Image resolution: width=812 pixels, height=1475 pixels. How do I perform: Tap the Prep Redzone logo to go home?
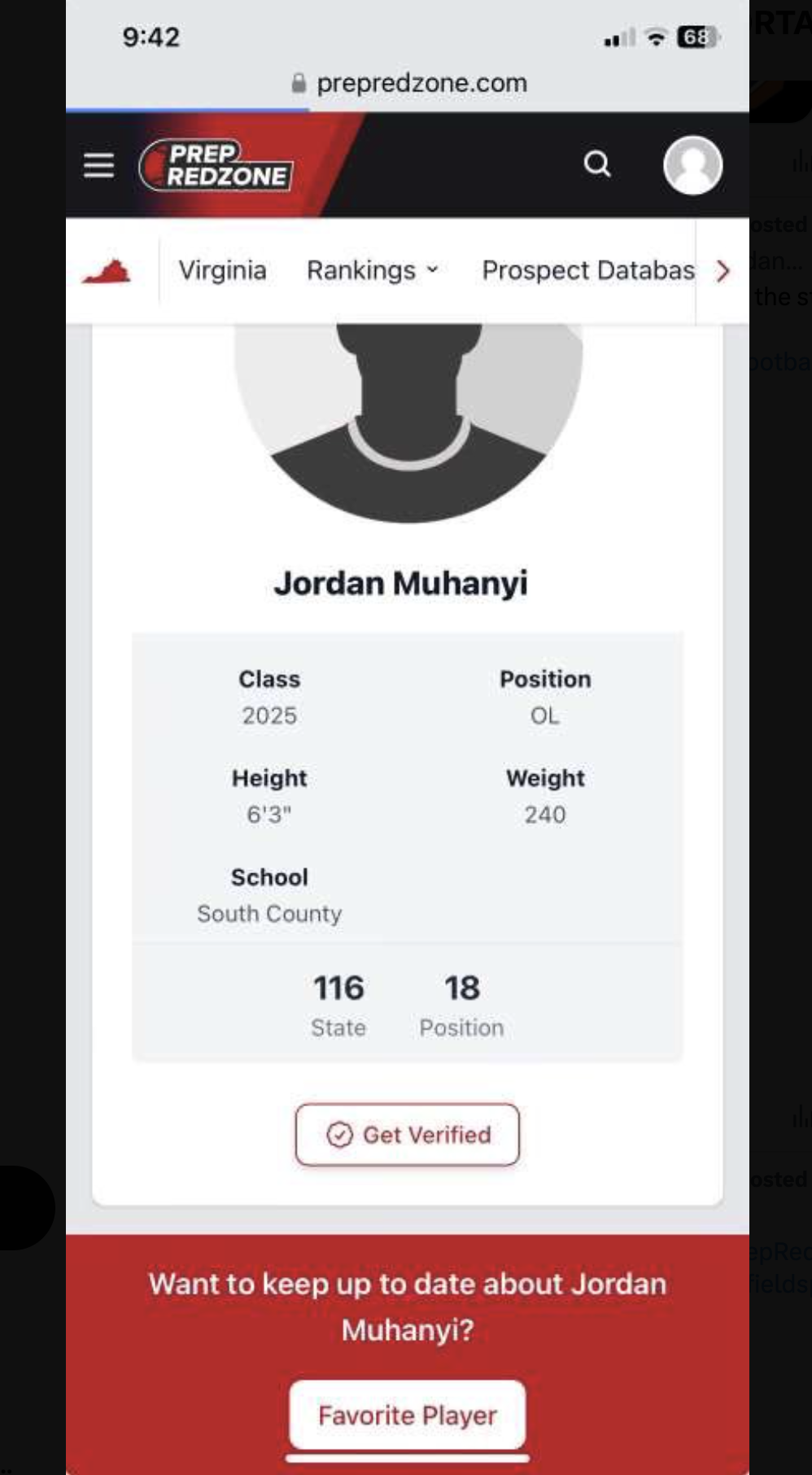coord(216,165)
